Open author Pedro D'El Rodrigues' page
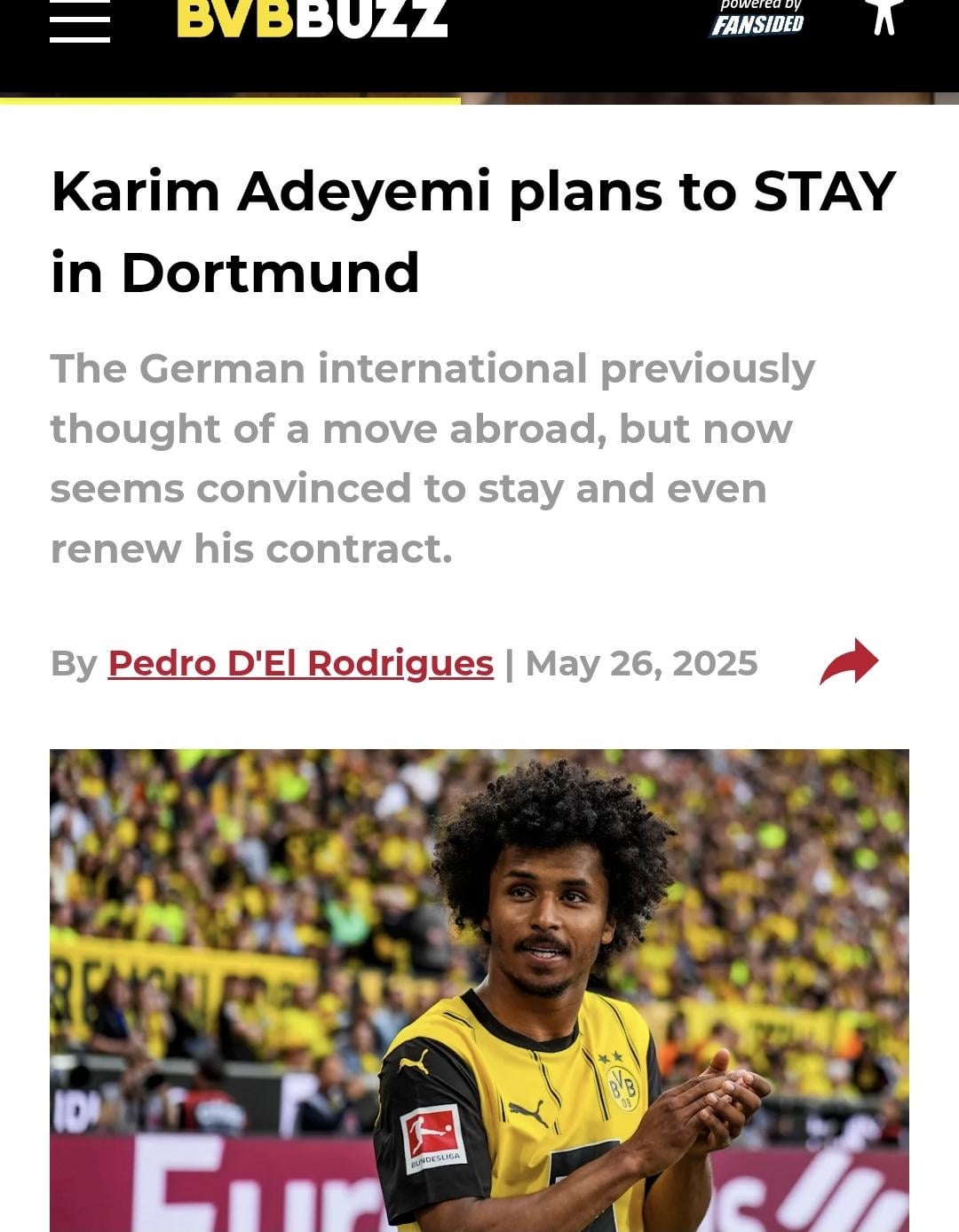 tap(300, 663)
